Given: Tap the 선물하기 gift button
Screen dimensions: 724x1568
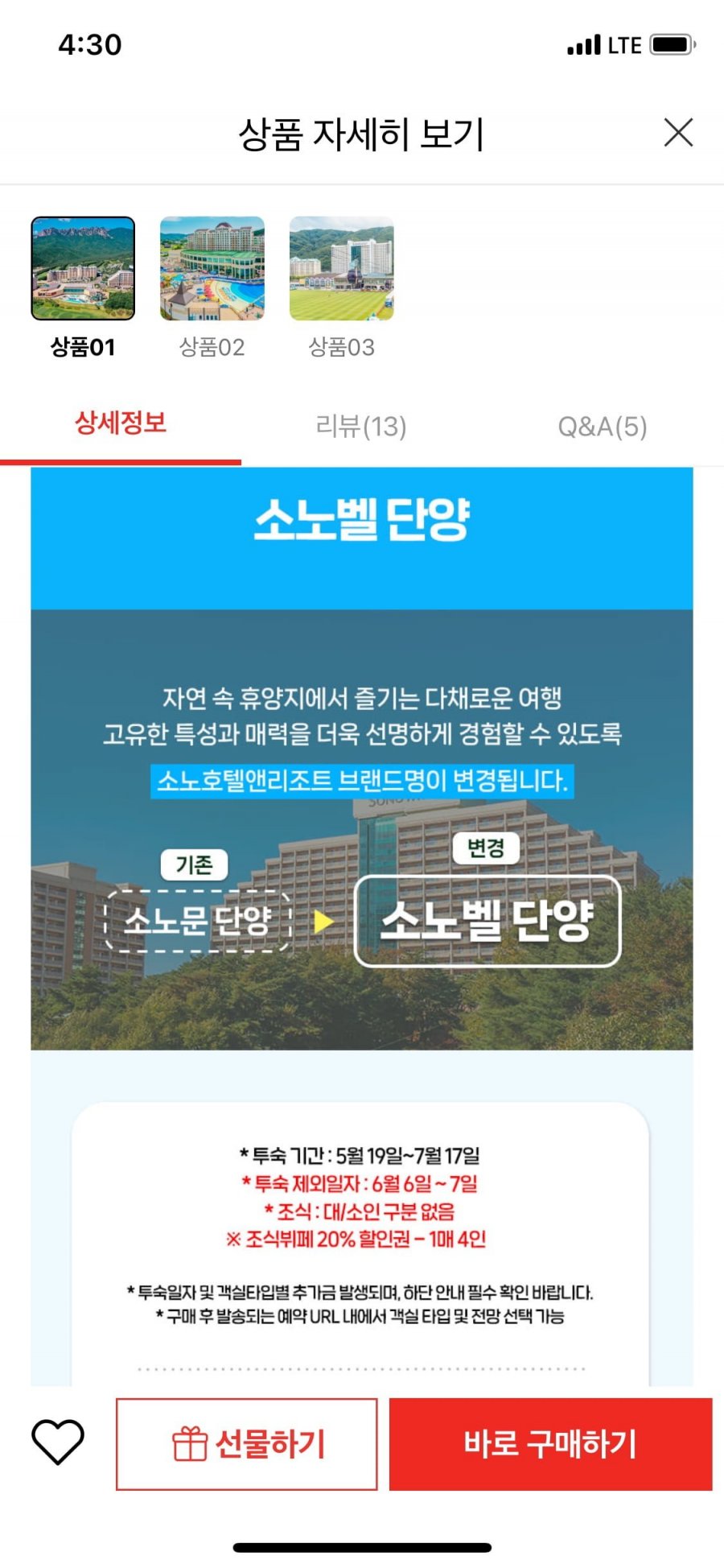Looking at the screenshot, I should [x=247, y=1444].
